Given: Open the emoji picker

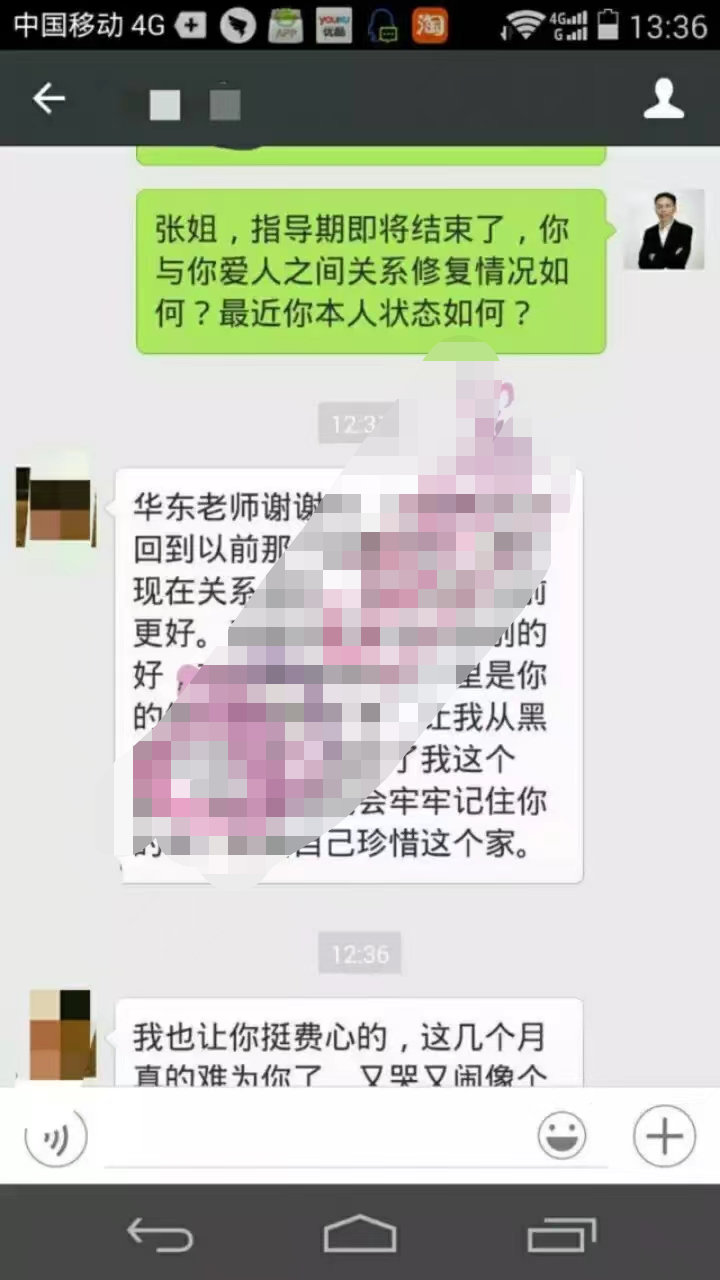Looking at the screenshot, I should coord(562,1137).
